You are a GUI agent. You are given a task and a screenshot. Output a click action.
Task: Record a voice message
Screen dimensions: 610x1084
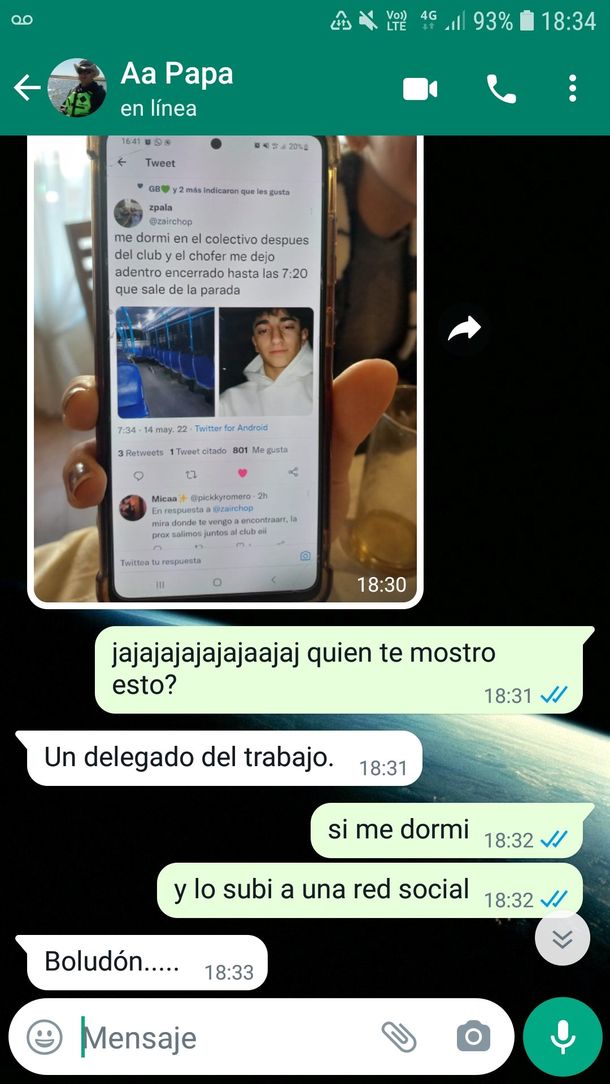click(x=563, y=1037)
